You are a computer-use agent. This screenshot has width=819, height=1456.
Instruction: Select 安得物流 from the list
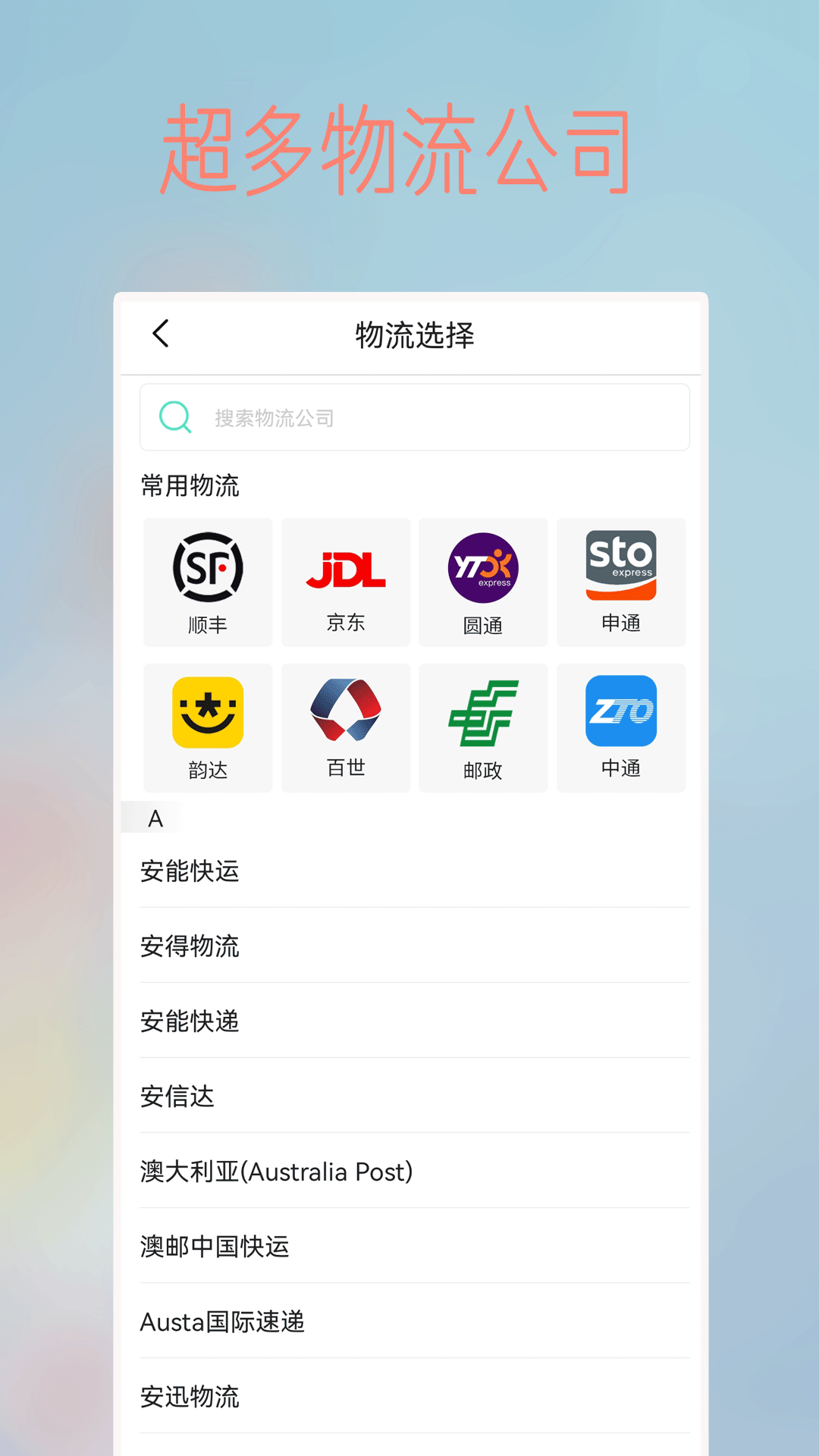click(190, 947)
